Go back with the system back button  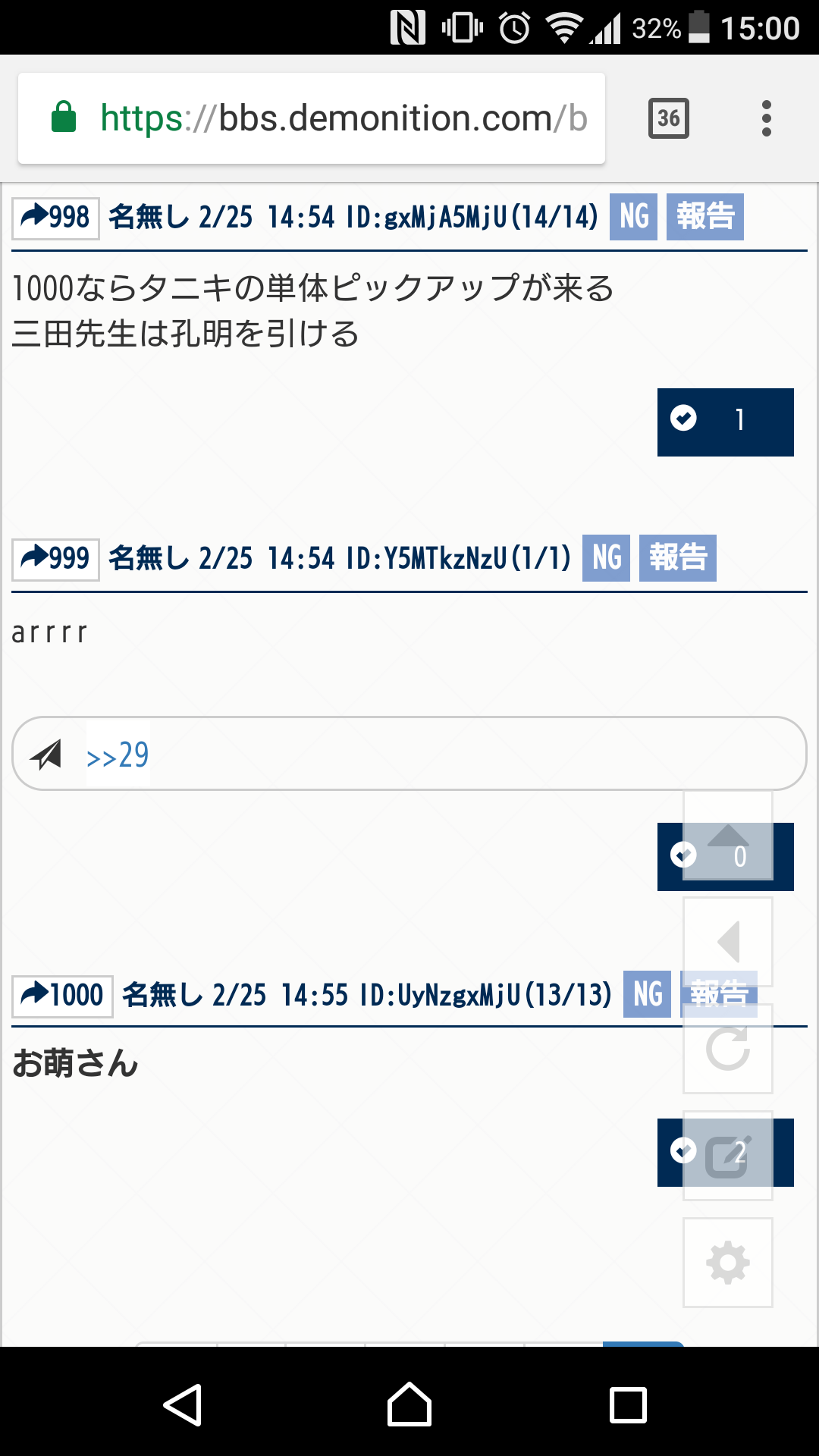click(183, 1405)
